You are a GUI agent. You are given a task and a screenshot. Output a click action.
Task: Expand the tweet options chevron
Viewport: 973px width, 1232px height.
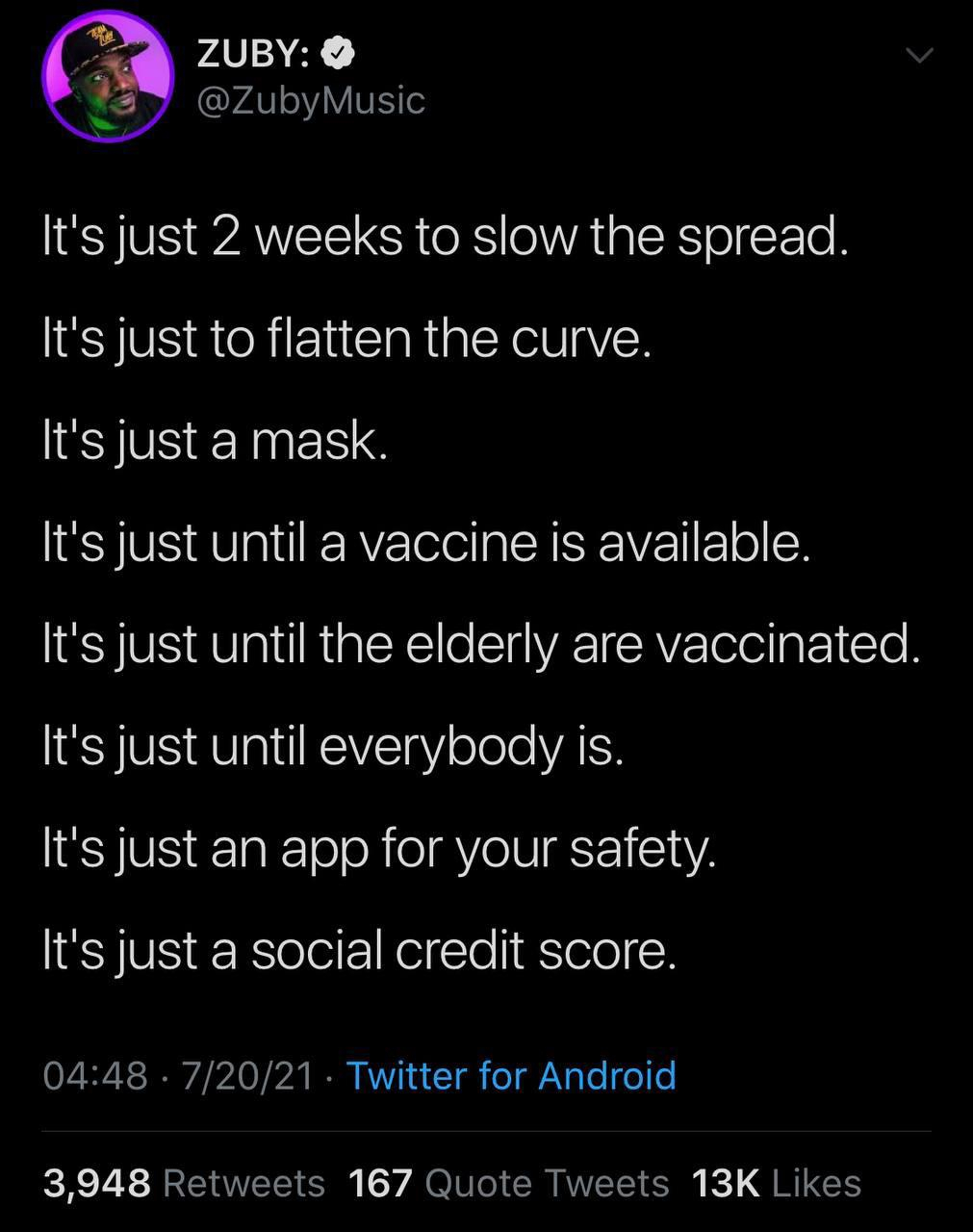tap(920, 57)
